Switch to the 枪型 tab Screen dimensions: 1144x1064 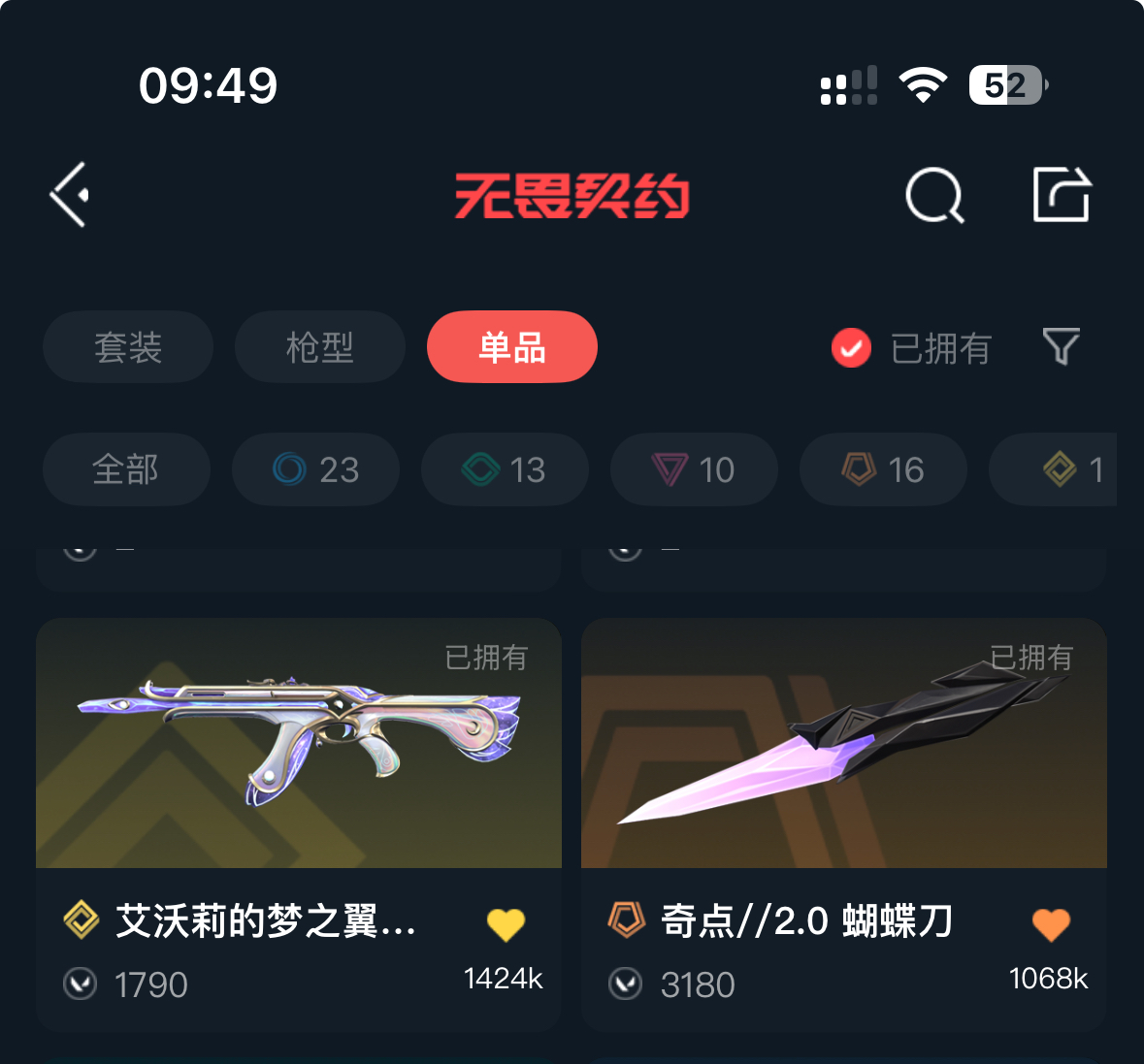pos(320,347)
